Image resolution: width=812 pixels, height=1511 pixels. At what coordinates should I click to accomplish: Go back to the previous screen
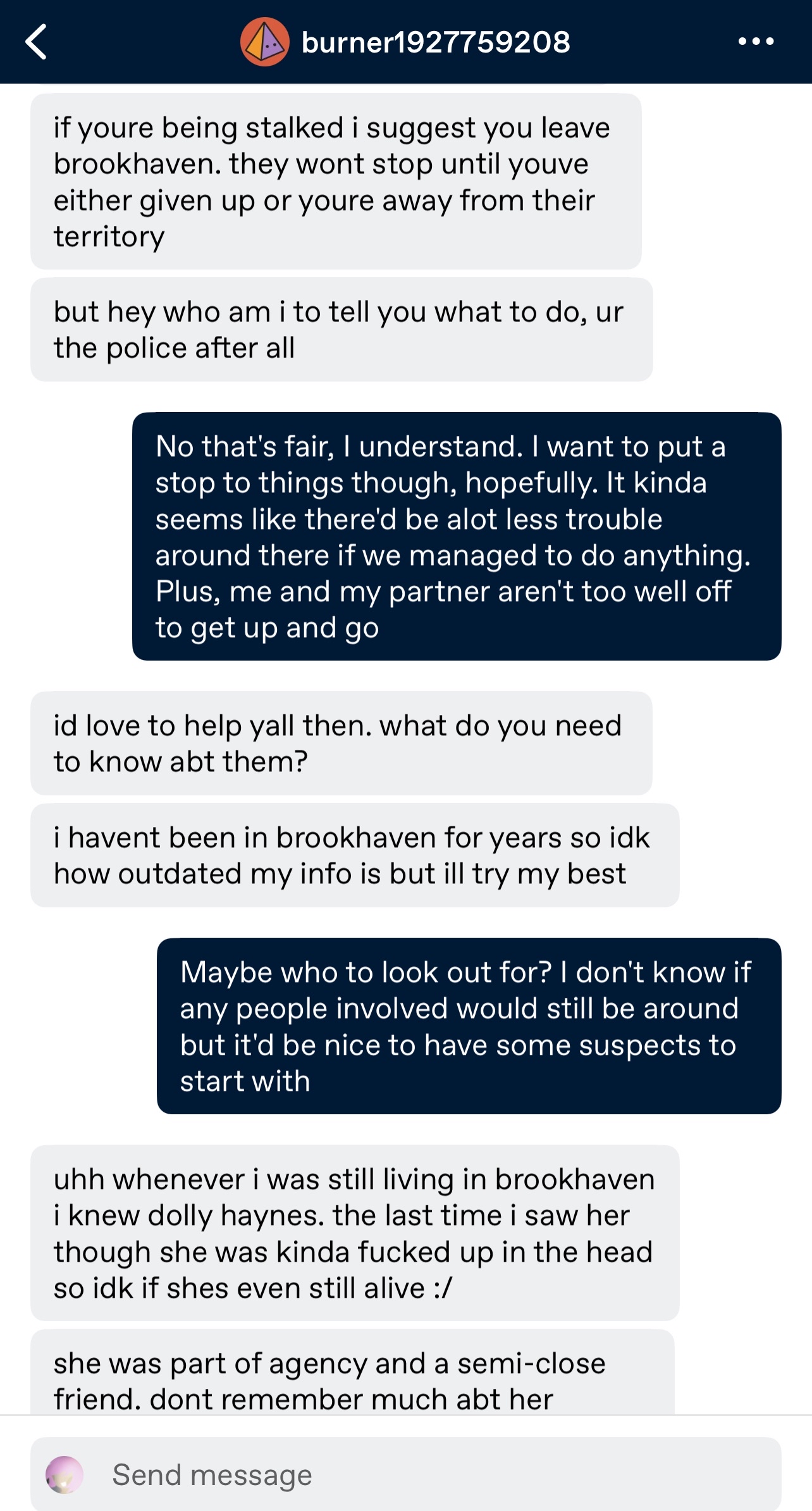point(36,42)
